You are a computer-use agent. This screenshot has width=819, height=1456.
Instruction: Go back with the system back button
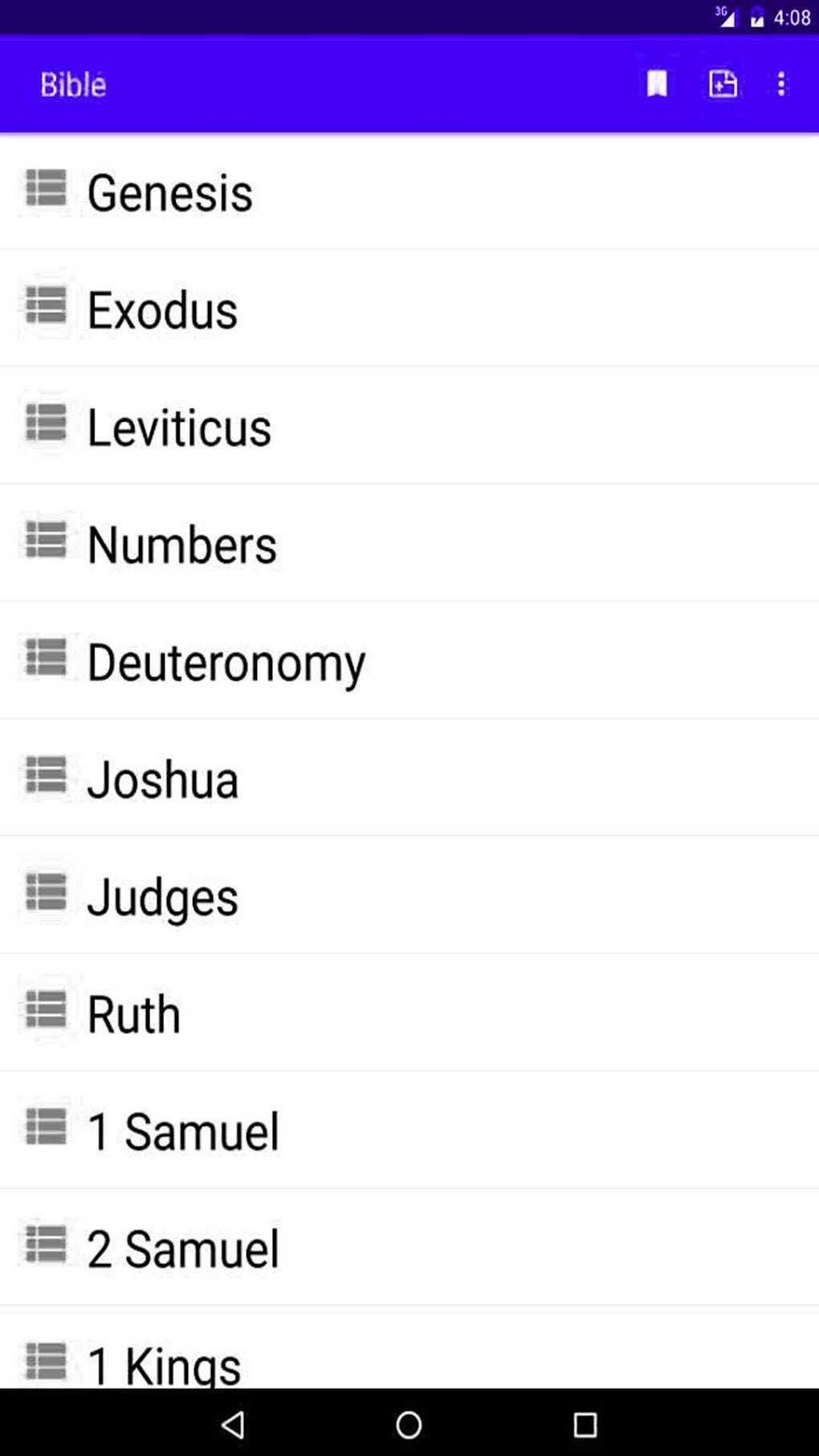click(x=233, y=1425)
